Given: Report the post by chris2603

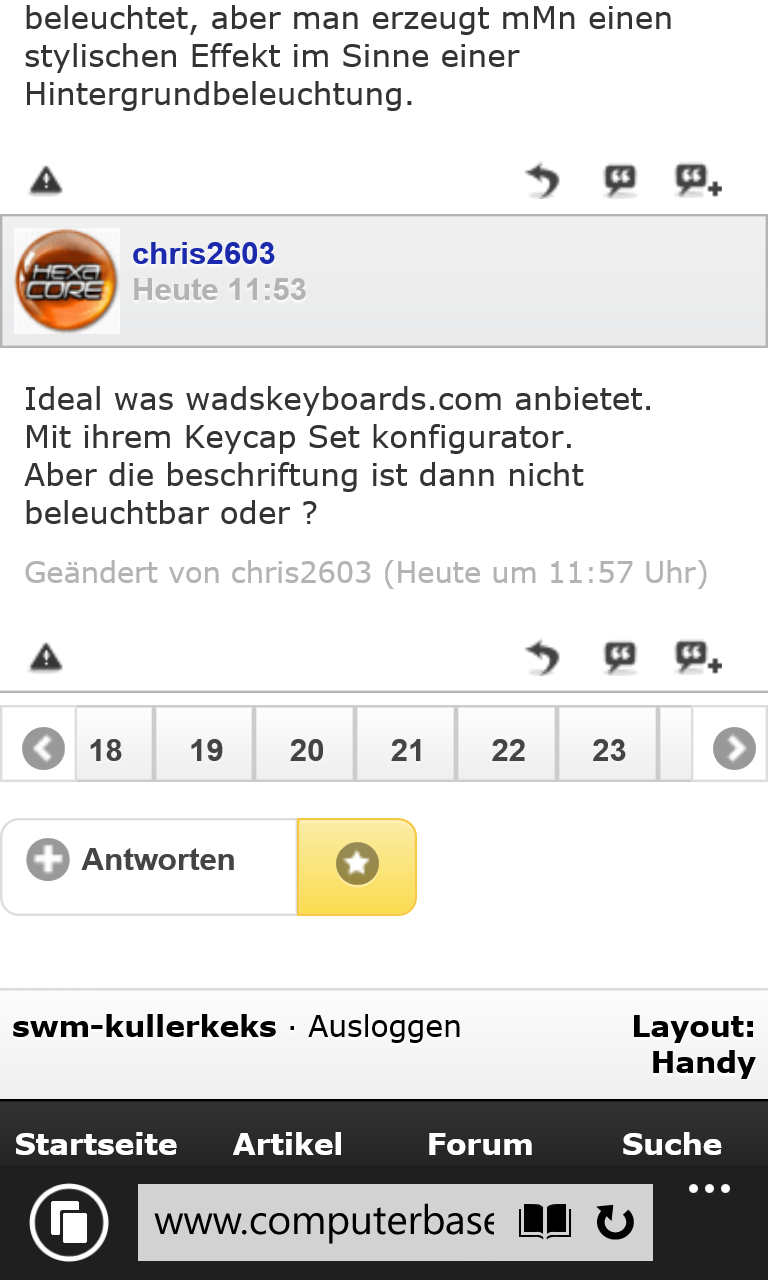Looking at the screenshot, I should 46,658.
